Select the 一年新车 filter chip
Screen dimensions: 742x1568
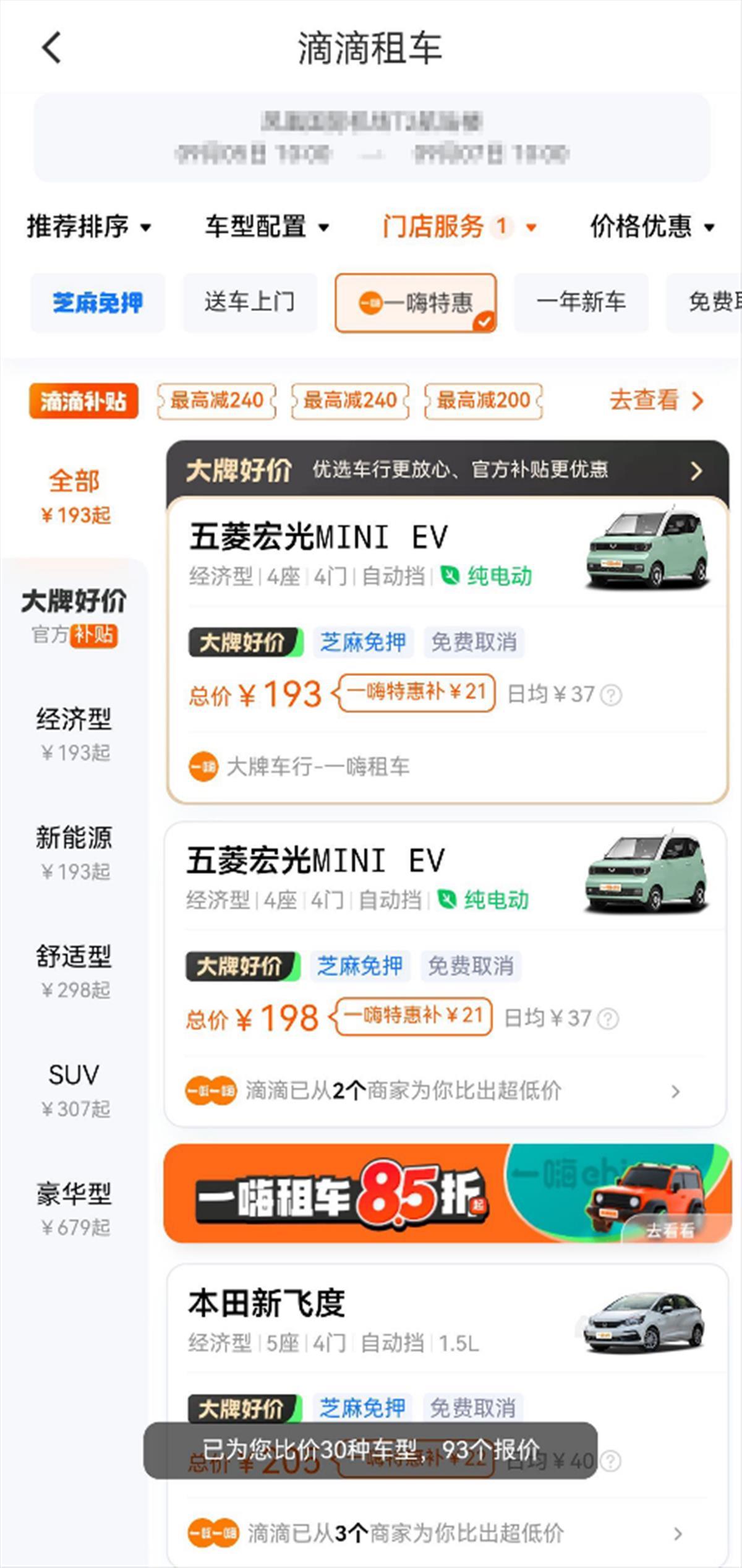point(581,303)
